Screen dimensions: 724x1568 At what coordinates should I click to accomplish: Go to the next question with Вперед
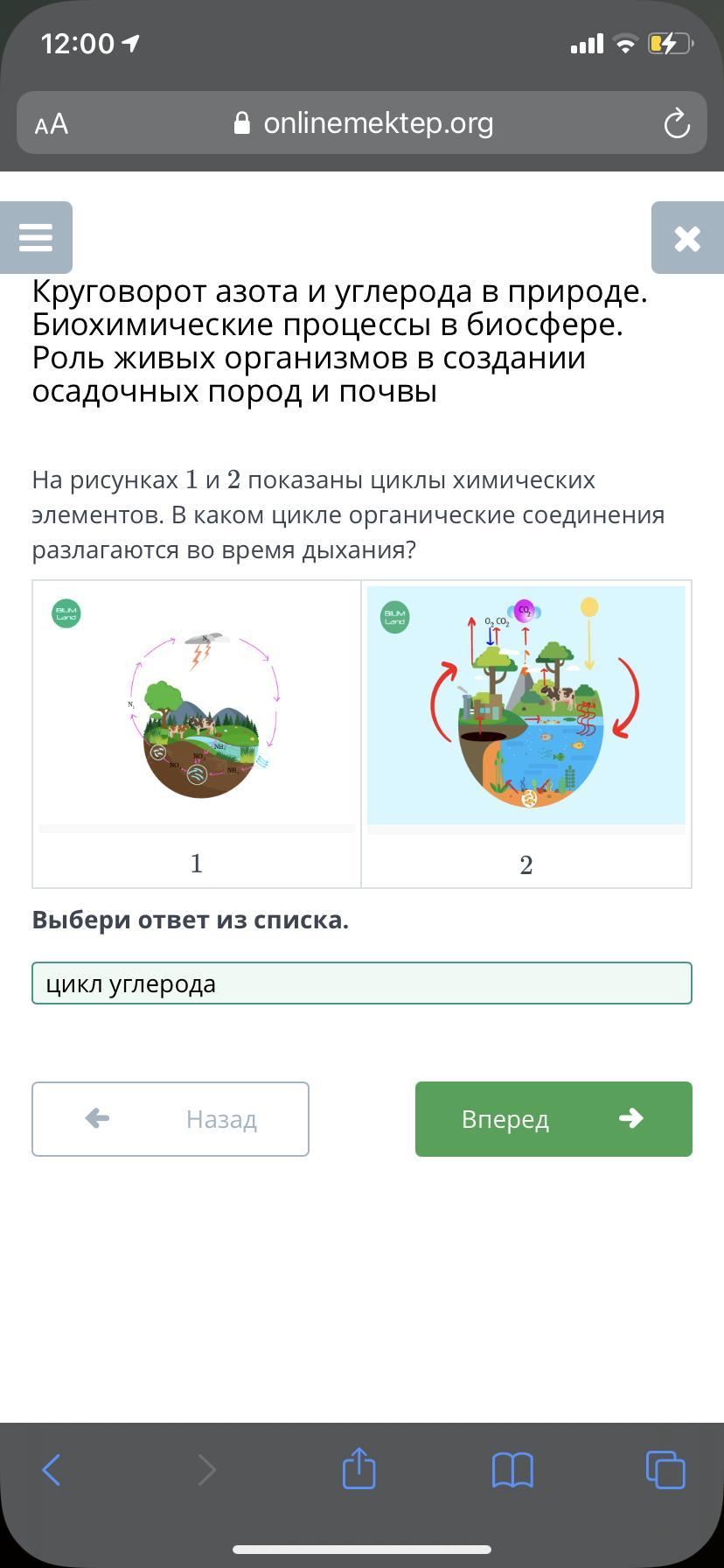pyautogui.click(x=553, y=1119)
